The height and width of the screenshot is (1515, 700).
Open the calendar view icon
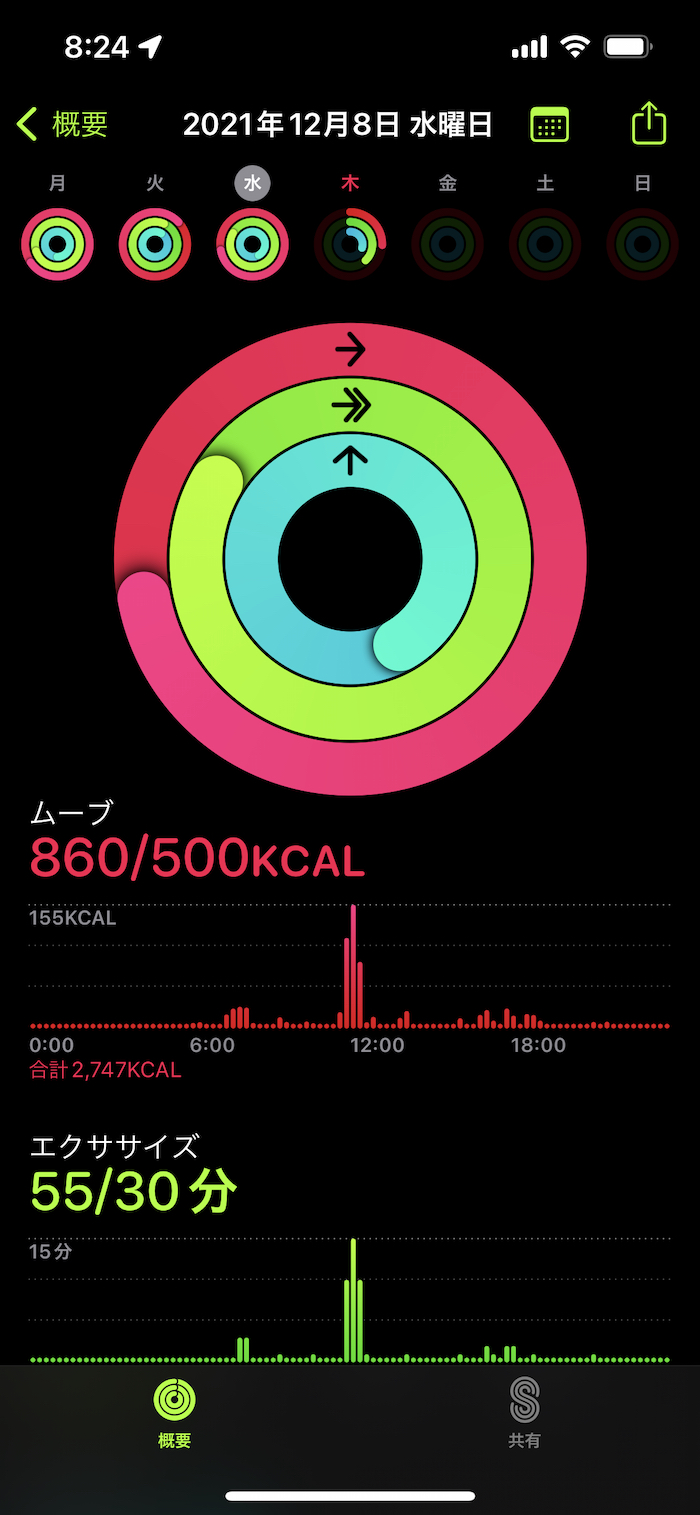tap(549, 125)
